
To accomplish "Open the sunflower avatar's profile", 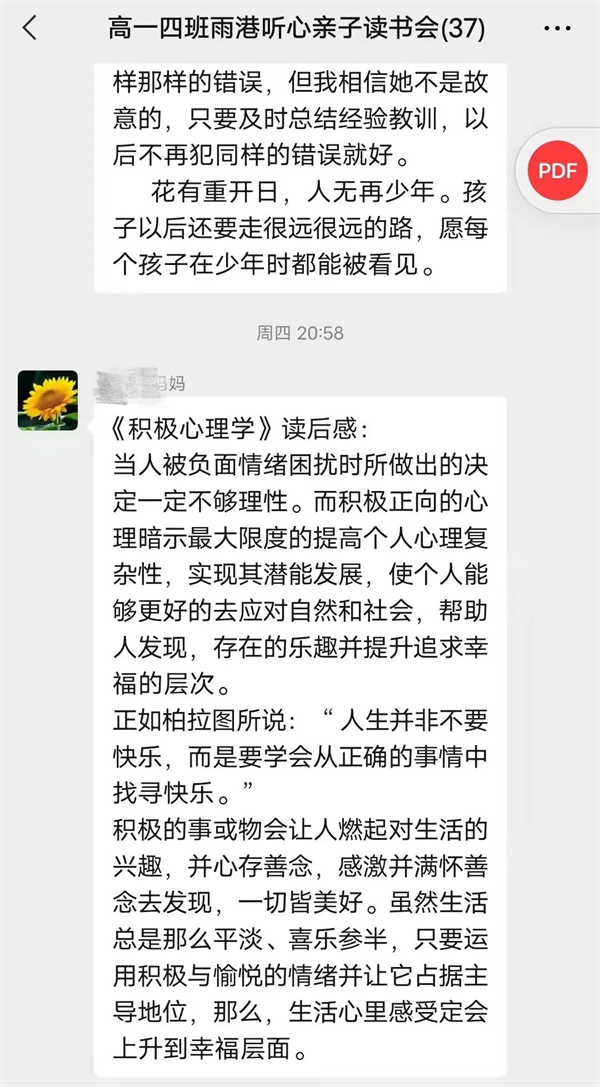I will tap(48, 401).
